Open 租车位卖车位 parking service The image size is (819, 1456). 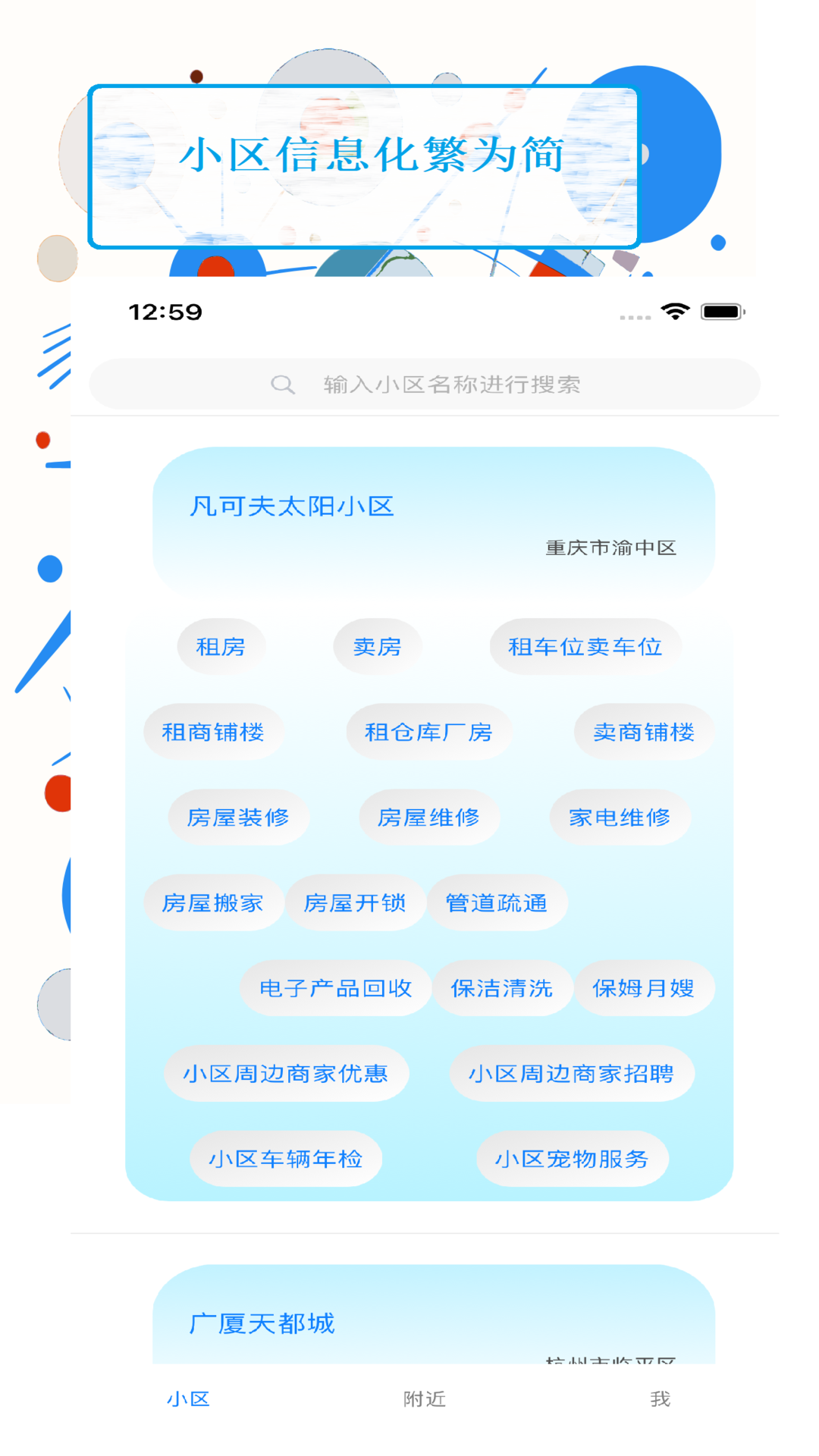tap(585, 646)
